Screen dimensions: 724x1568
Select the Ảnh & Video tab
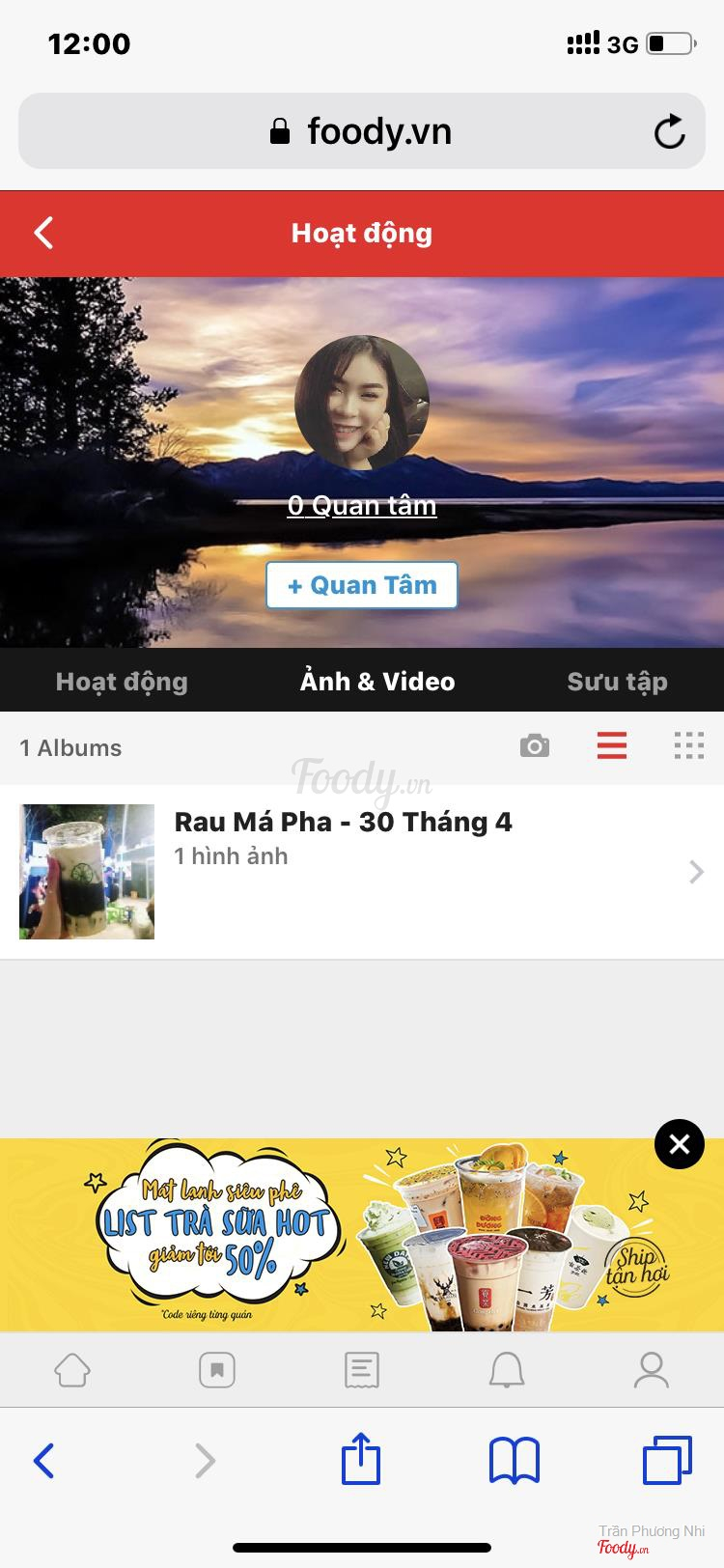click(x=377, y=681)
